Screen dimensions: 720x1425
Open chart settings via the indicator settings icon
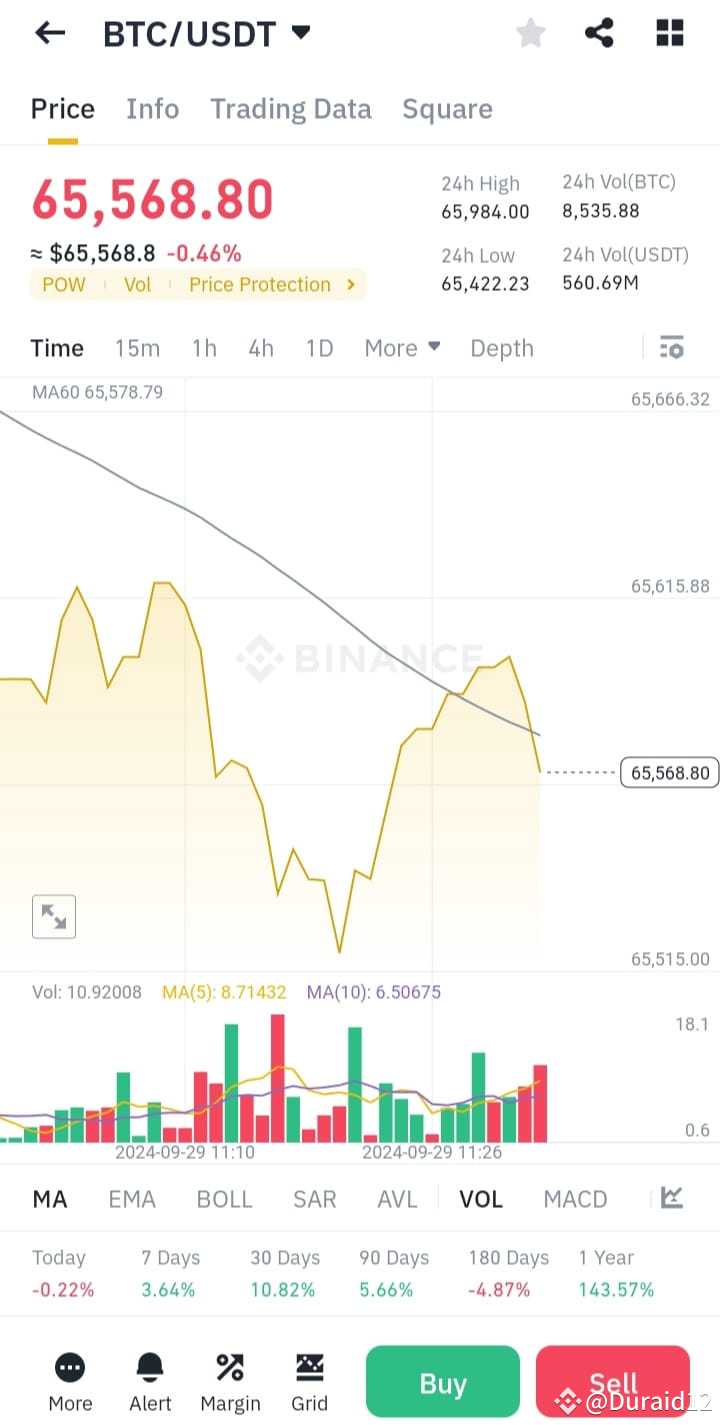click(671, 347)
